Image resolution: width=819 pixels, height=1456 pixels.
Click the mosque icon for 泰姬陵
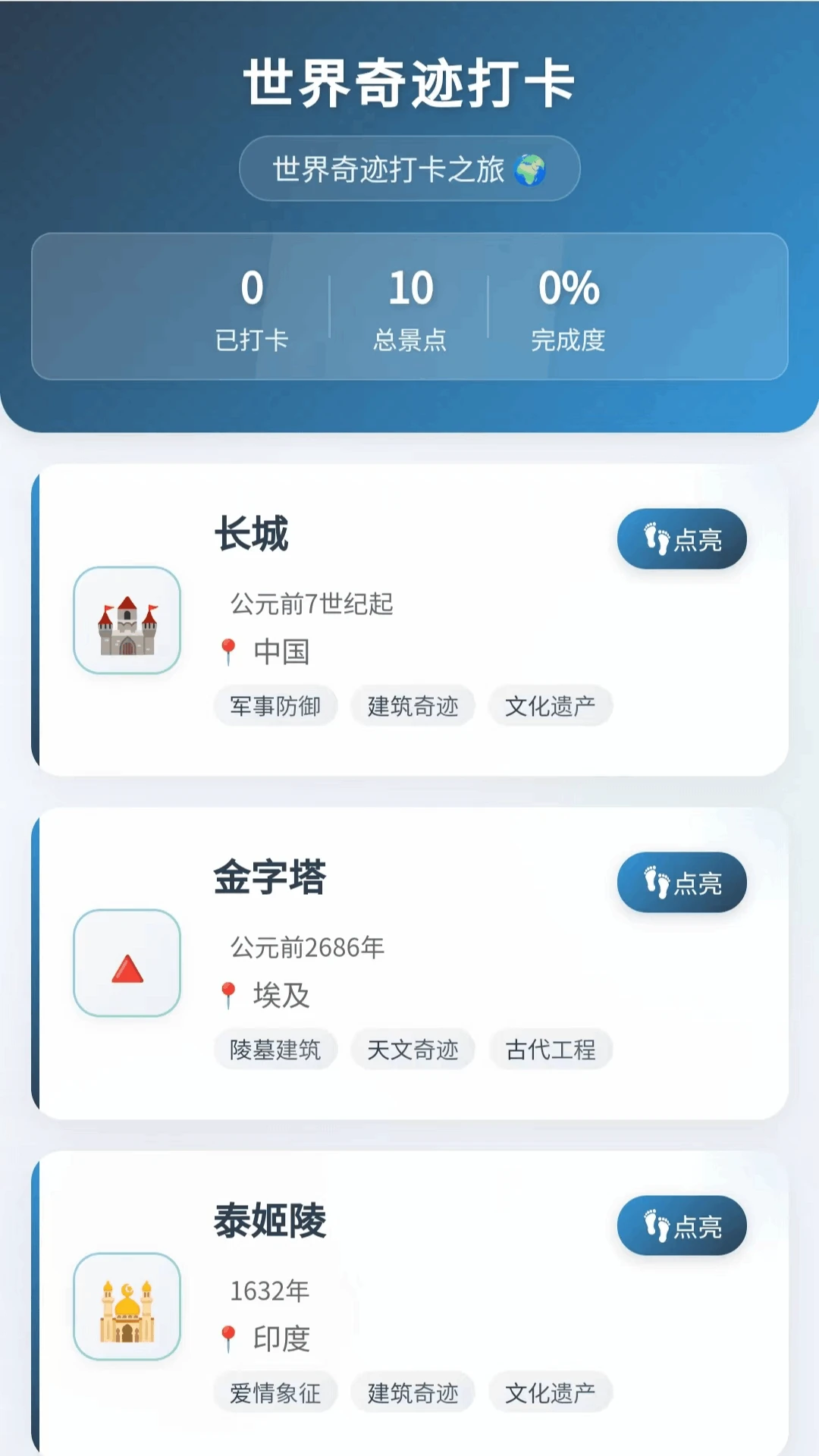(127, 1306)
